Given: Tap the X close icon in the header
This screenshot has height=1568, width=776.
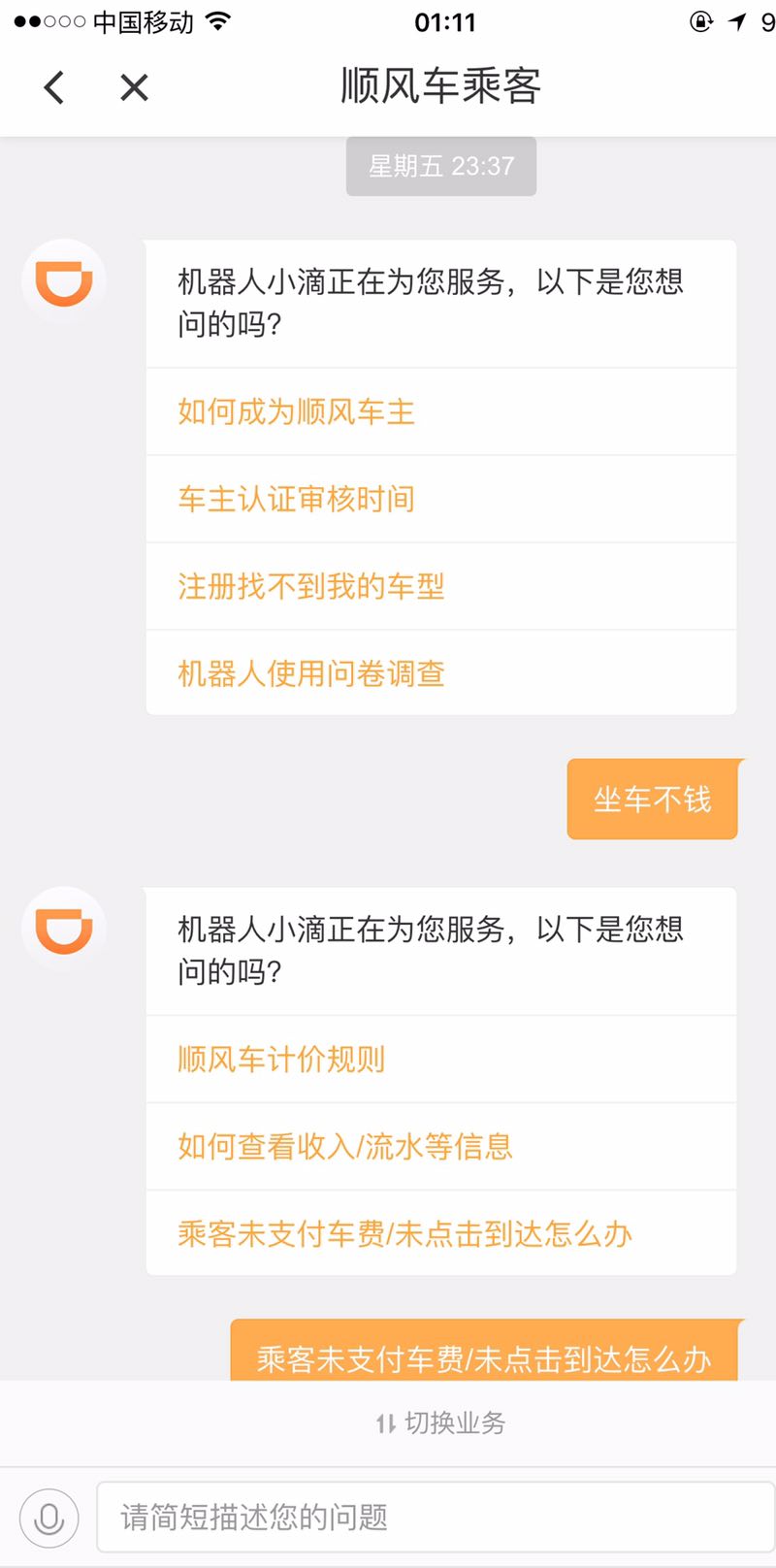Looking at the screenshot, I should 133,86.
